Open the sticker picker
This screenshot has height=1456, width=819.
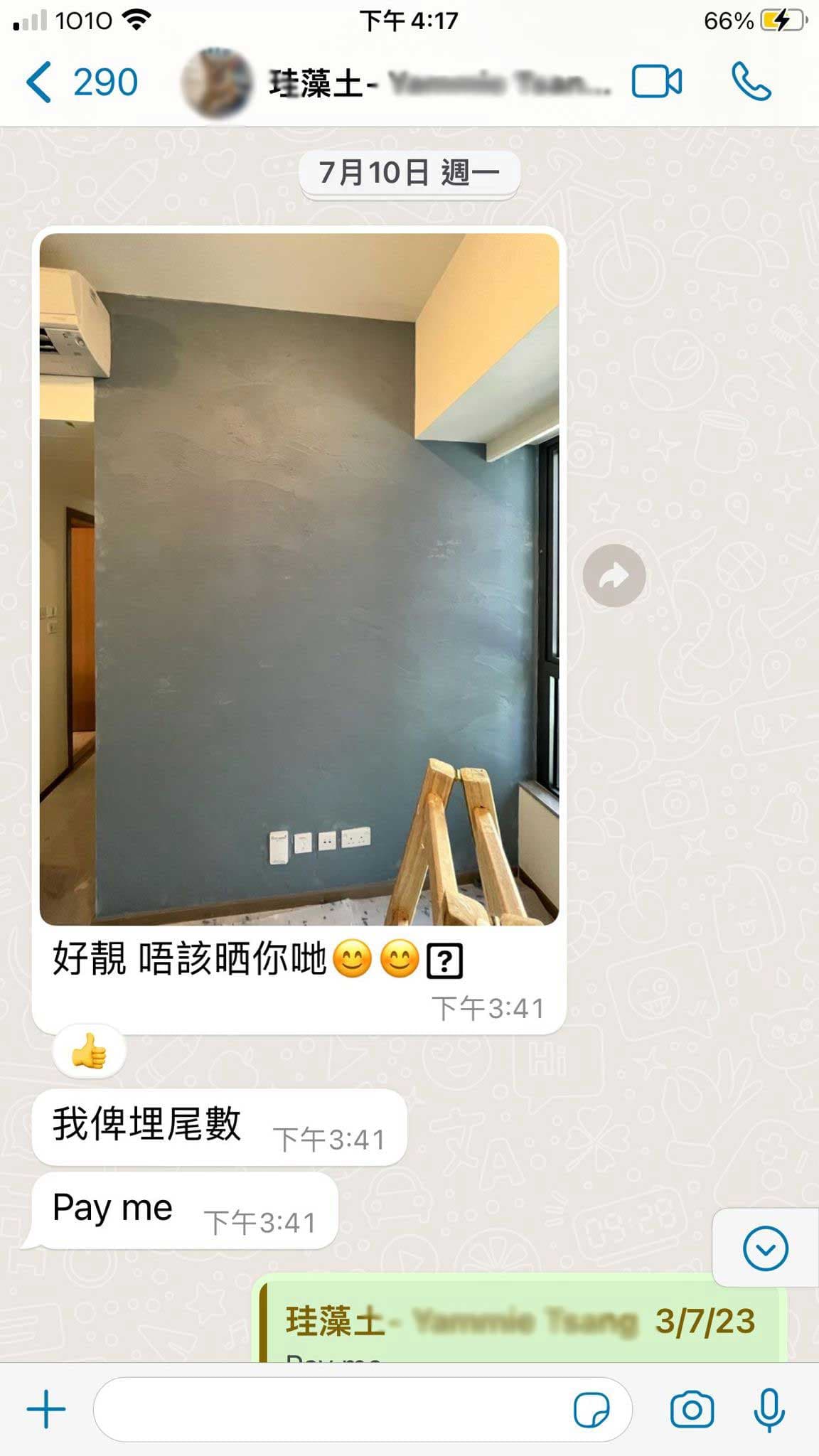point(591,1410)
